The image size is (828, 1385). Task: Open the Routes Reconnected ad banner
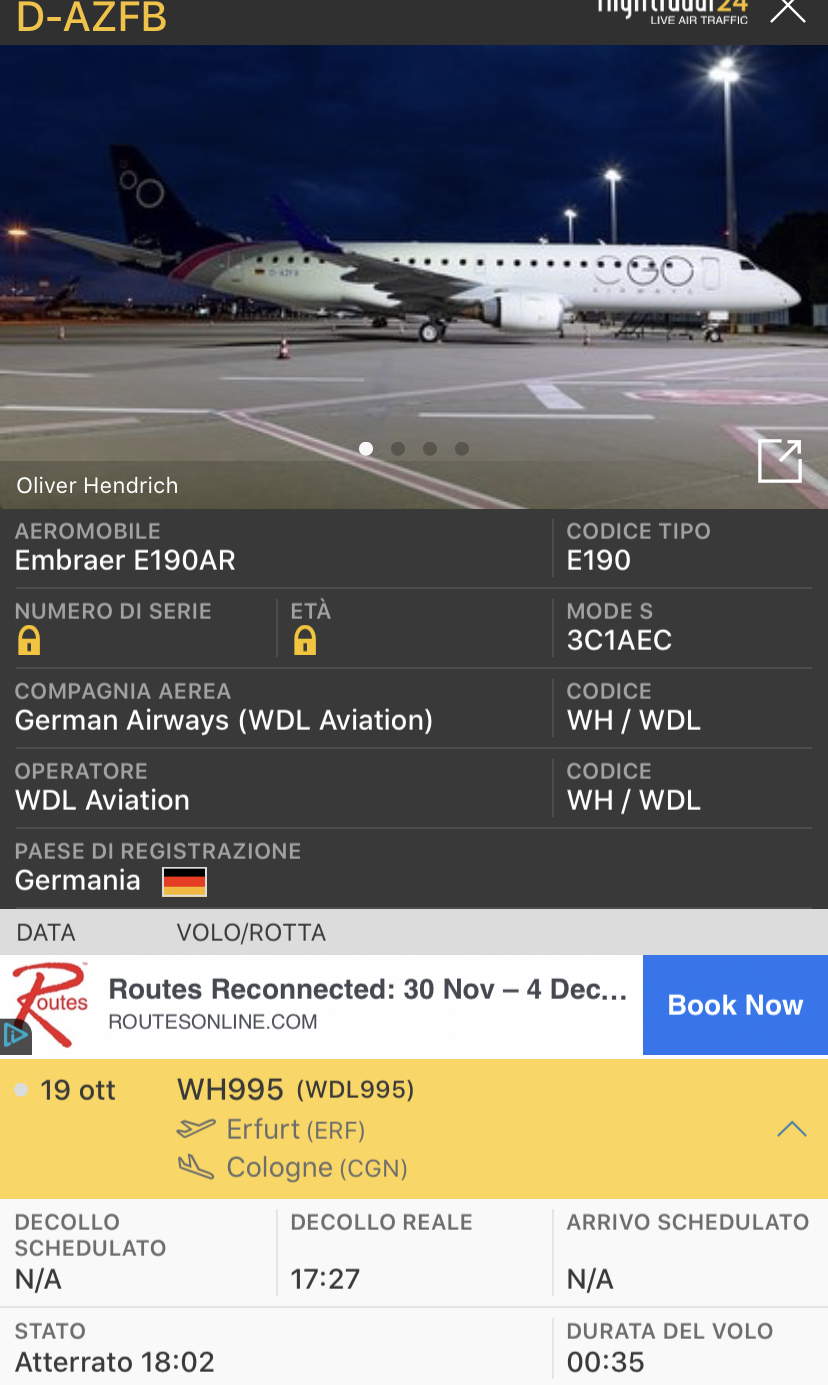click(x=367, y=1004)
